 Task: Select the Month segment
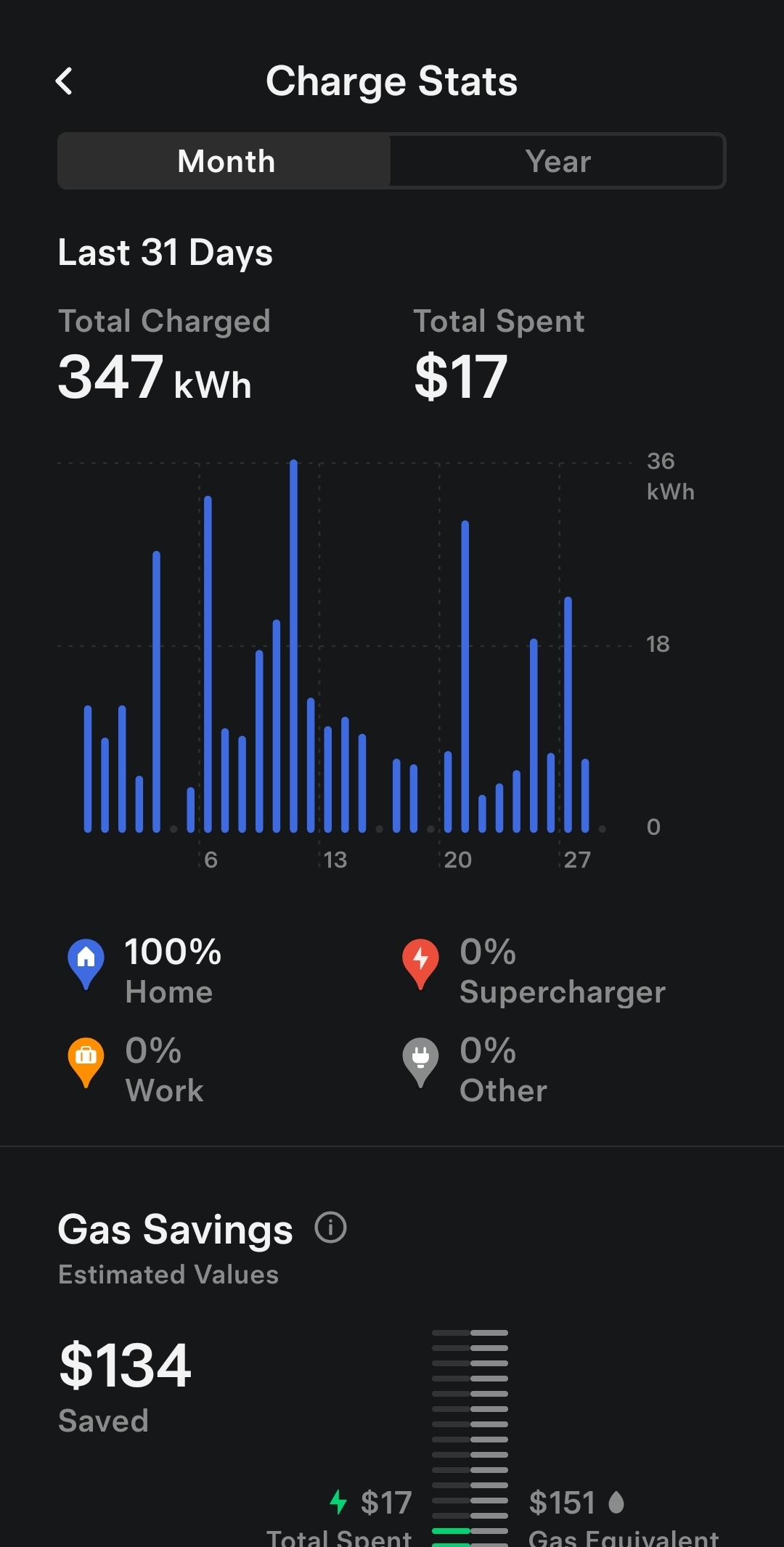(225, 161)
